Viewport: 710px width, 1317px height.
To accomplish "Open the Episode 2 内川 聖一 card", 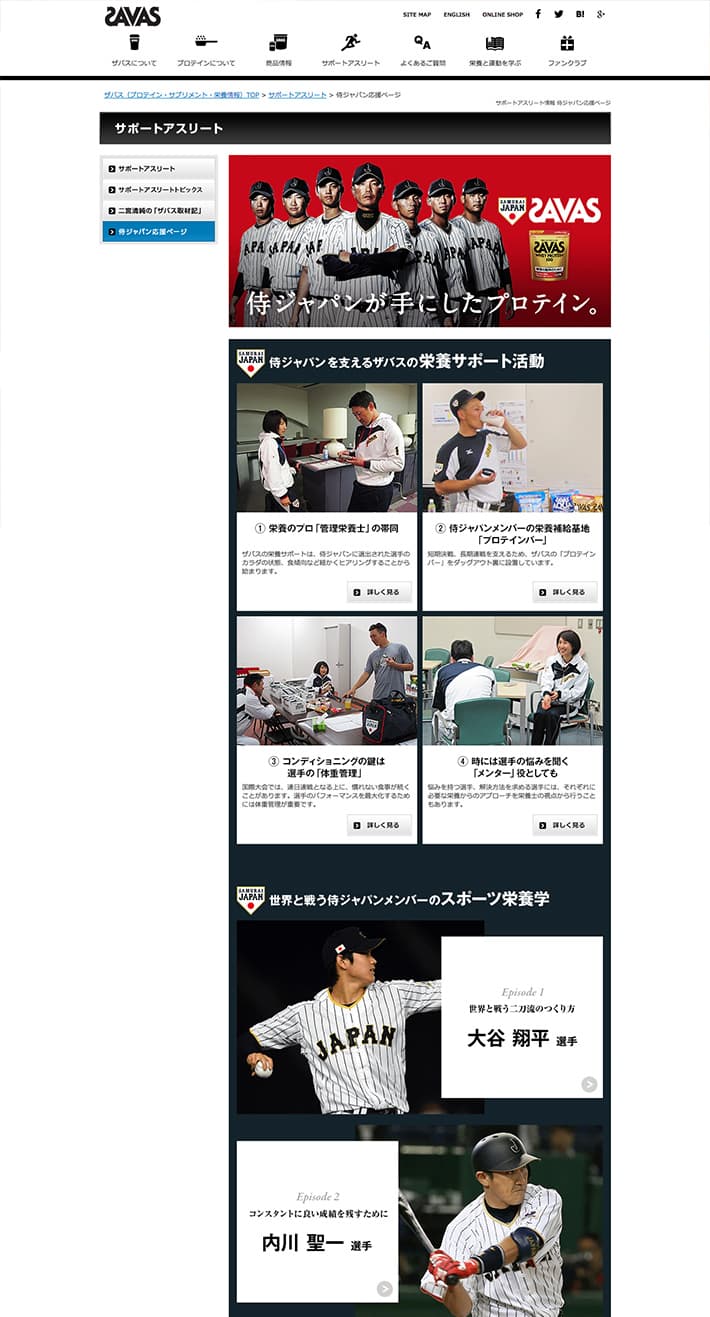I will coord(317,1221).
